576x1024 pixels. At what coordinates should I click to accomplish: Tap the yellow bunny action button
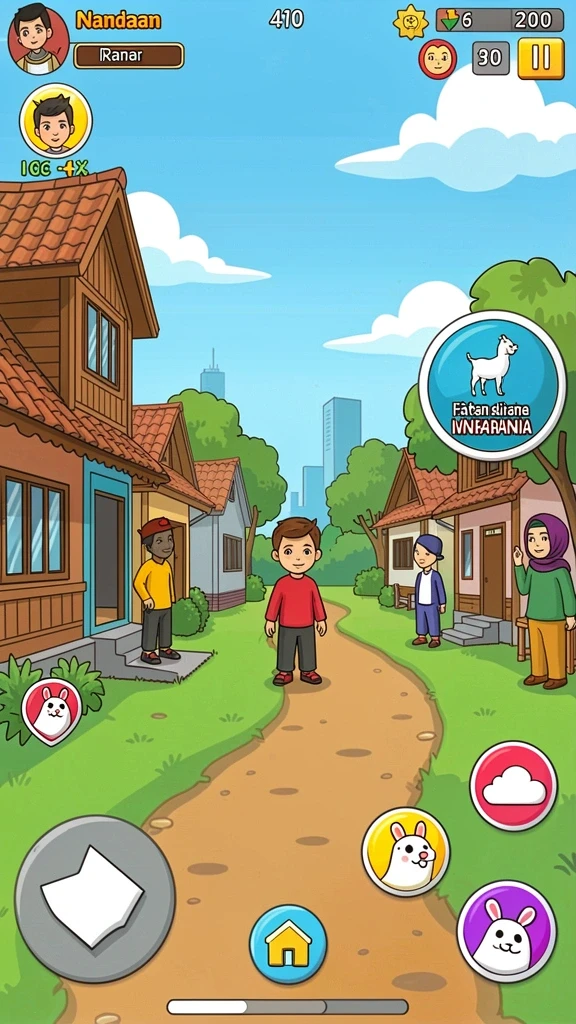pos(406,852)
